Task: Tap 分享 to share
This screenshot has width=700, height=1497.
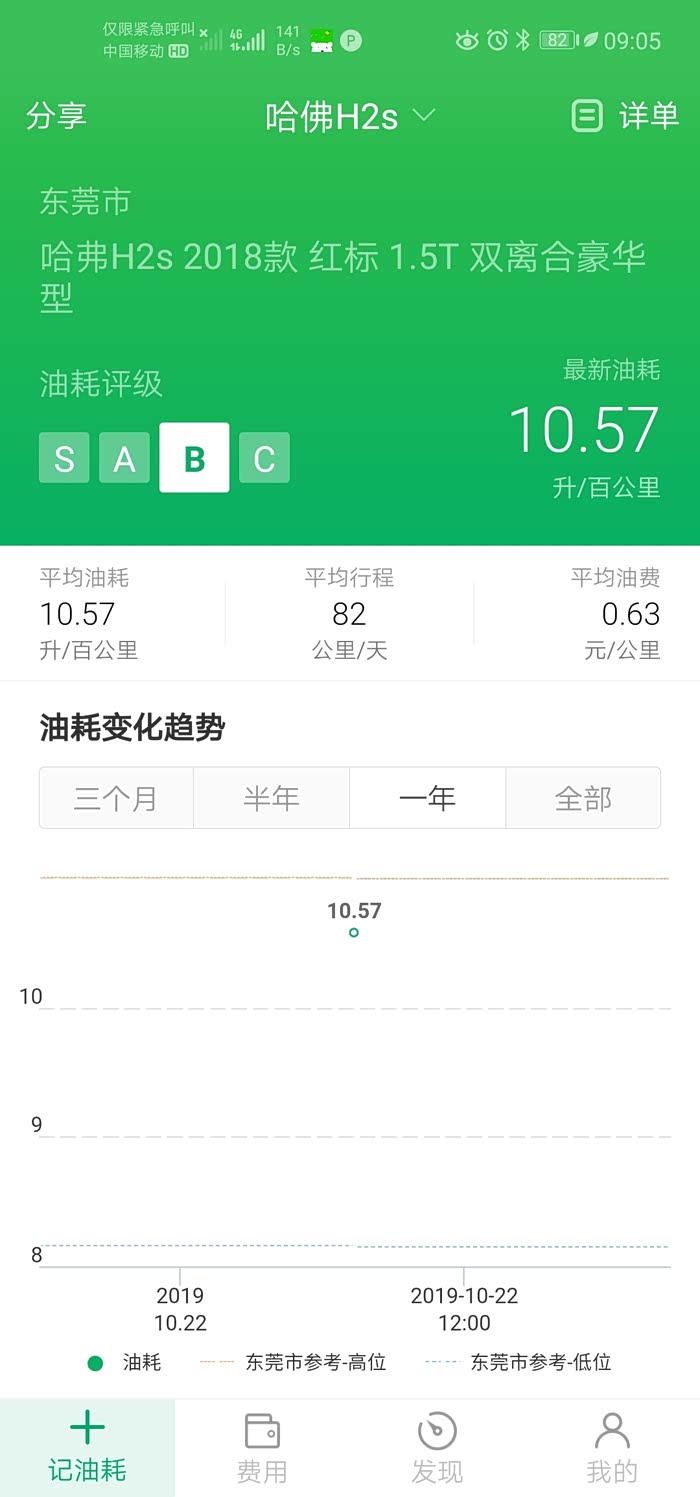Action: click(57, 116)
